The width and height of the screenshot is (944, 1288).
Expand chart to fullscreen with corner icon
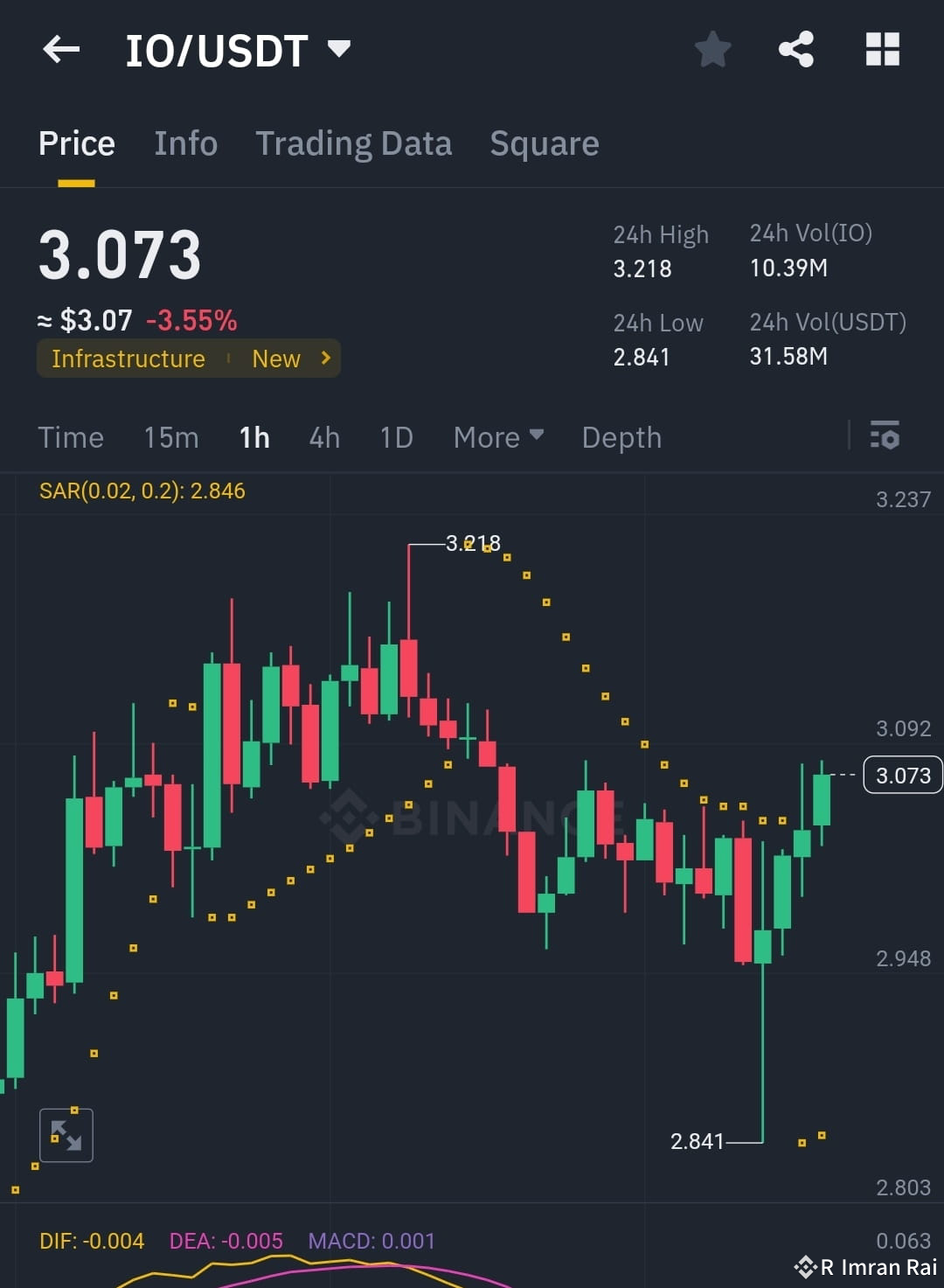click(66, 1135)
